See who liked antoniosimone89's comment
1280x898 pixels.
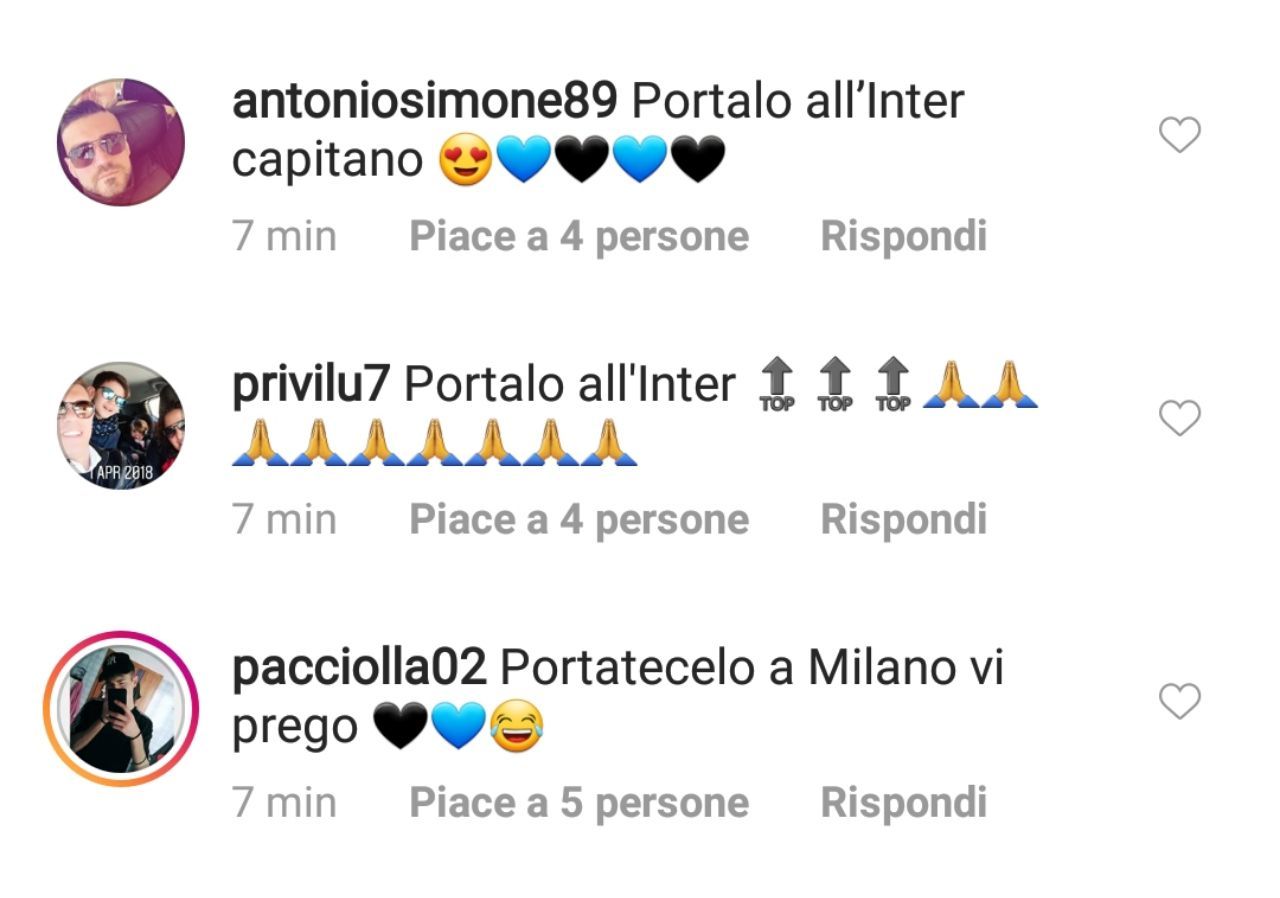(579, 237)
